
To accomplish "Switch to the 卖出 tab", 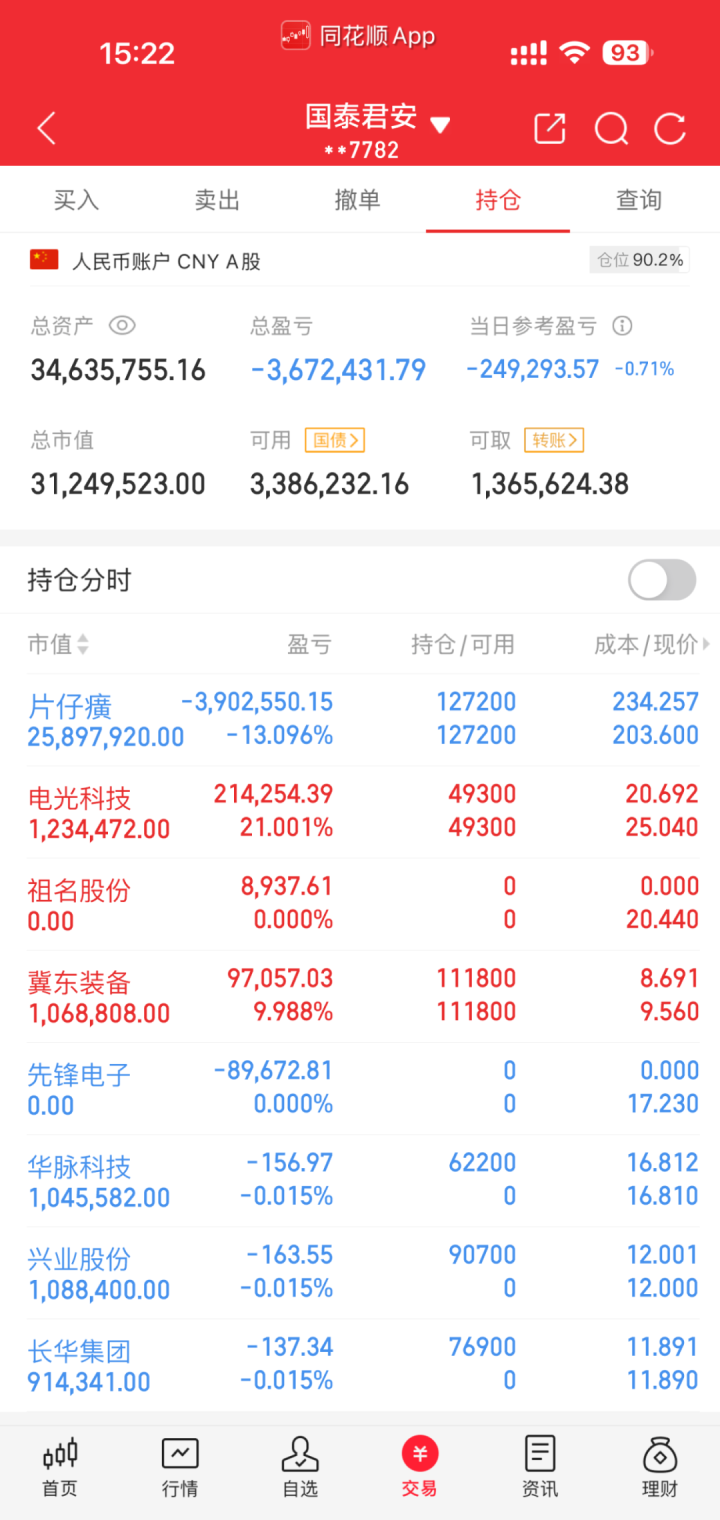I will point(217,200).
